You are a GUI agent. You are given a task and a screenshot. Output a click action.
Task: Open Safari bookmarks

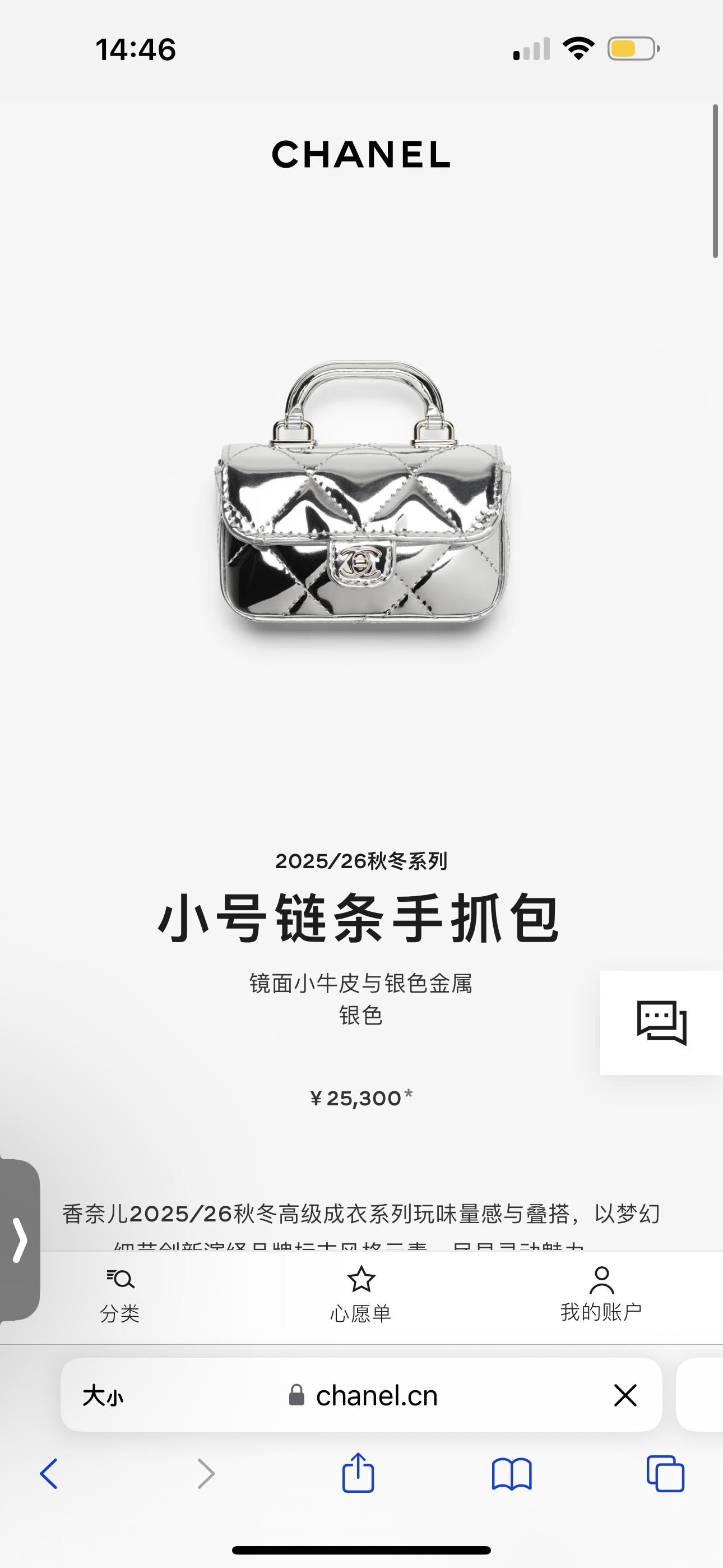tap(512, 1474)
